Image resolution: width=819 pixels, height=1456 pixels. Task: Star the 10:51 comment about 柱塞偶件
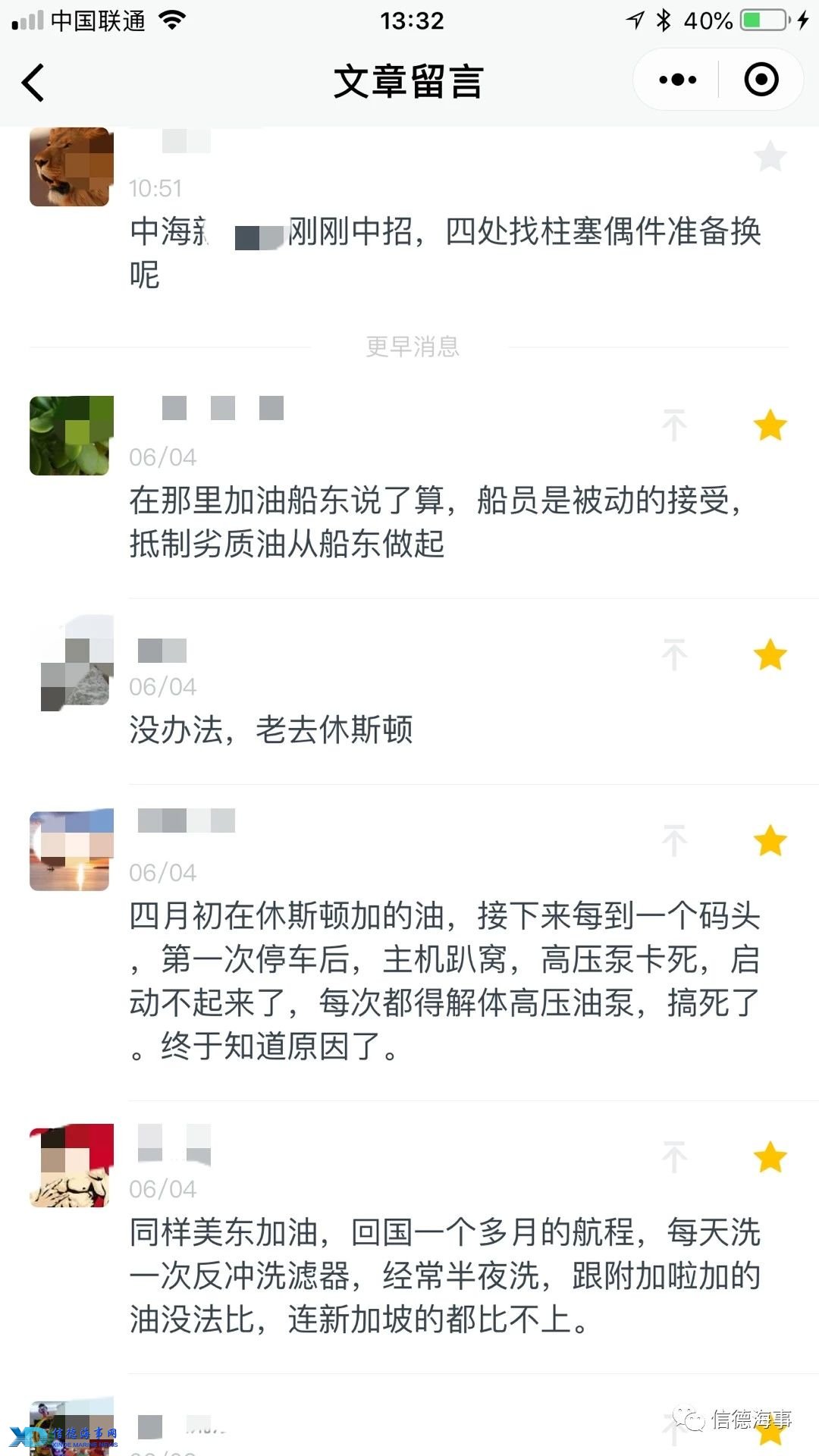pos(770,156)
